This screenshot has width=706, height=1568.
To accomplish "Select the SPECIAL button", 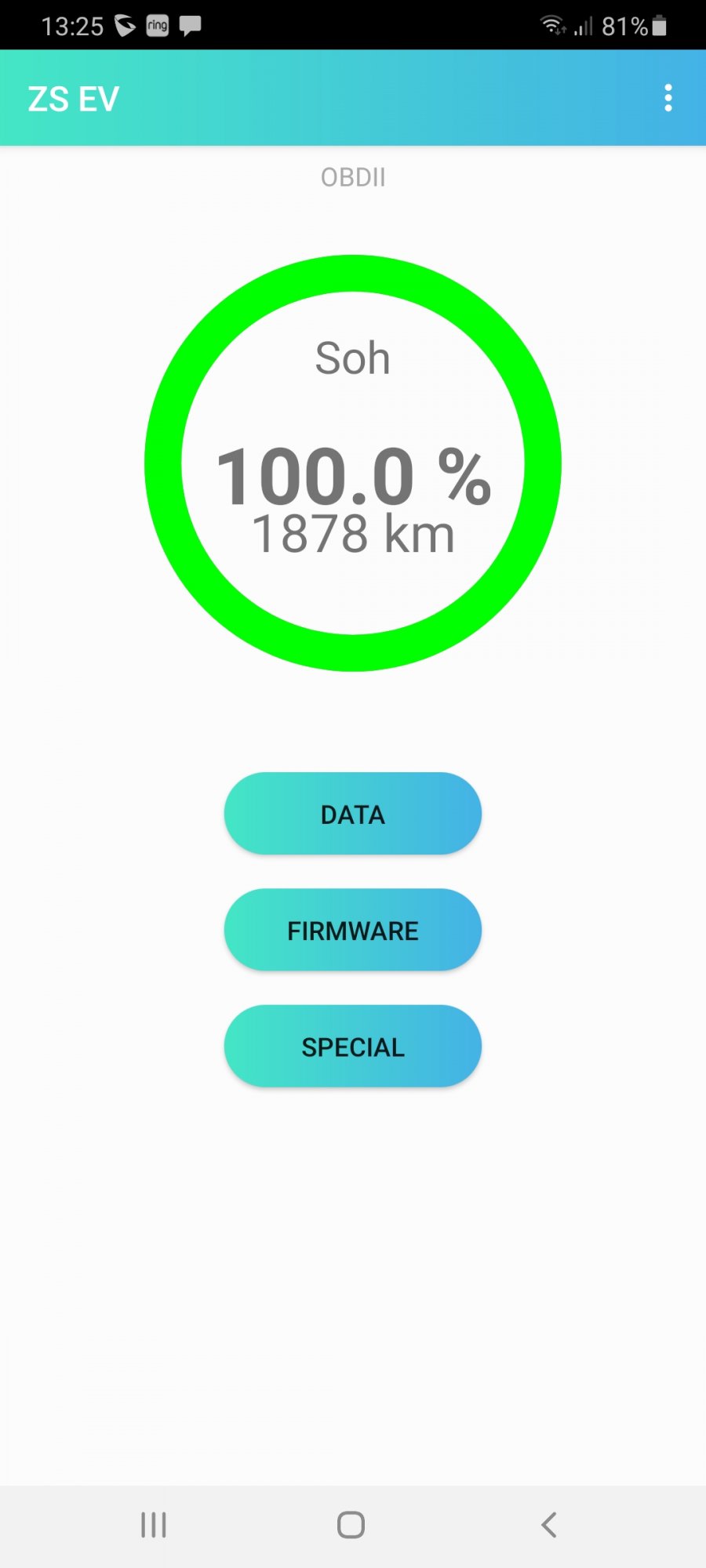I will (353, 1047).
